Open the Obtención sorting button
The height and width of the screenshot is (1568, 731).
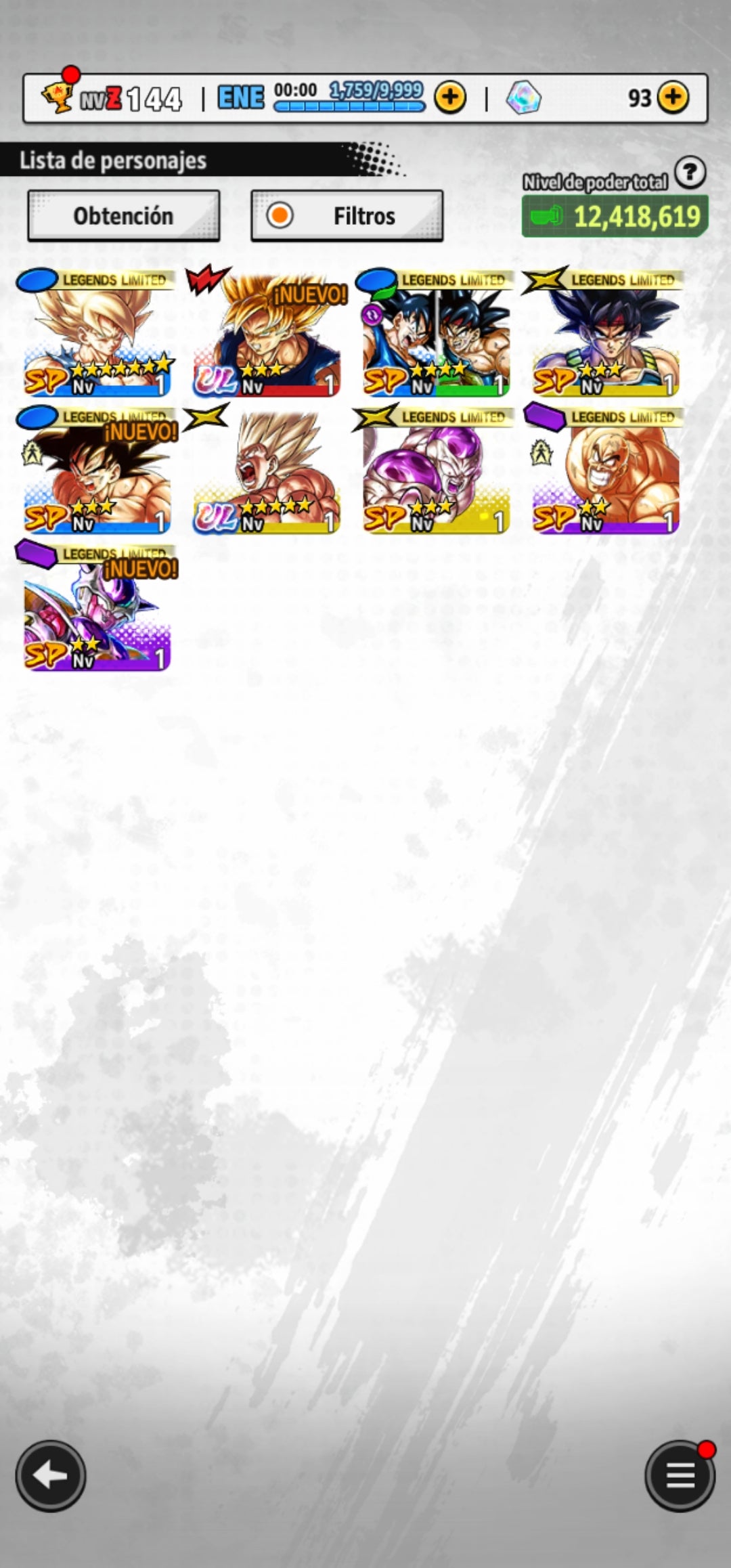click(x=123, y=216)
